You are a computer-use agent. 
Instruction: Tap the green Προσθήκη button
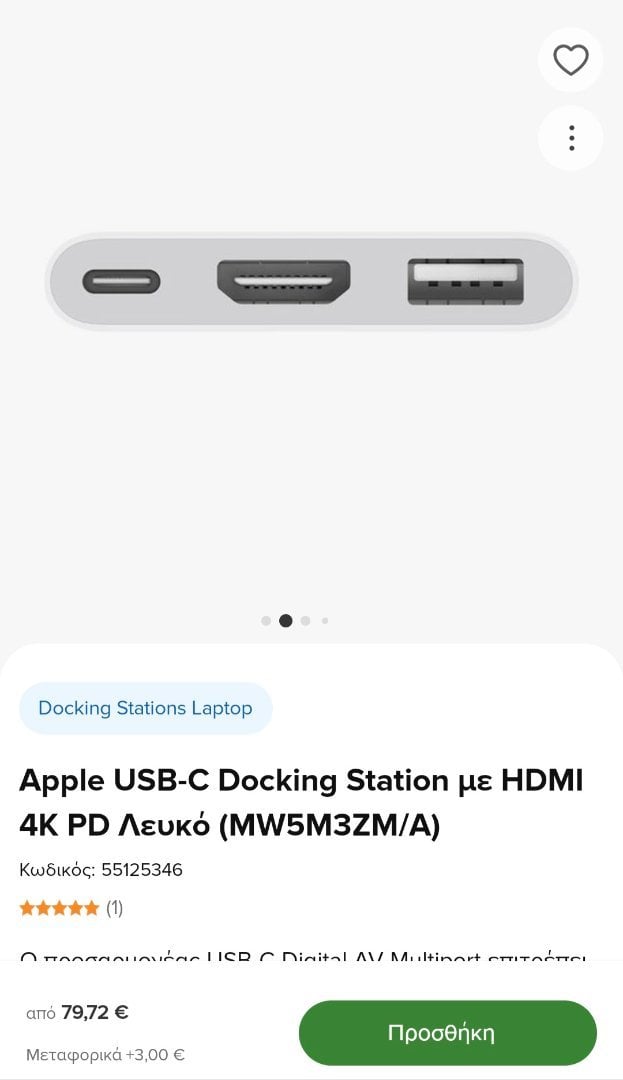click(447, 1032)
